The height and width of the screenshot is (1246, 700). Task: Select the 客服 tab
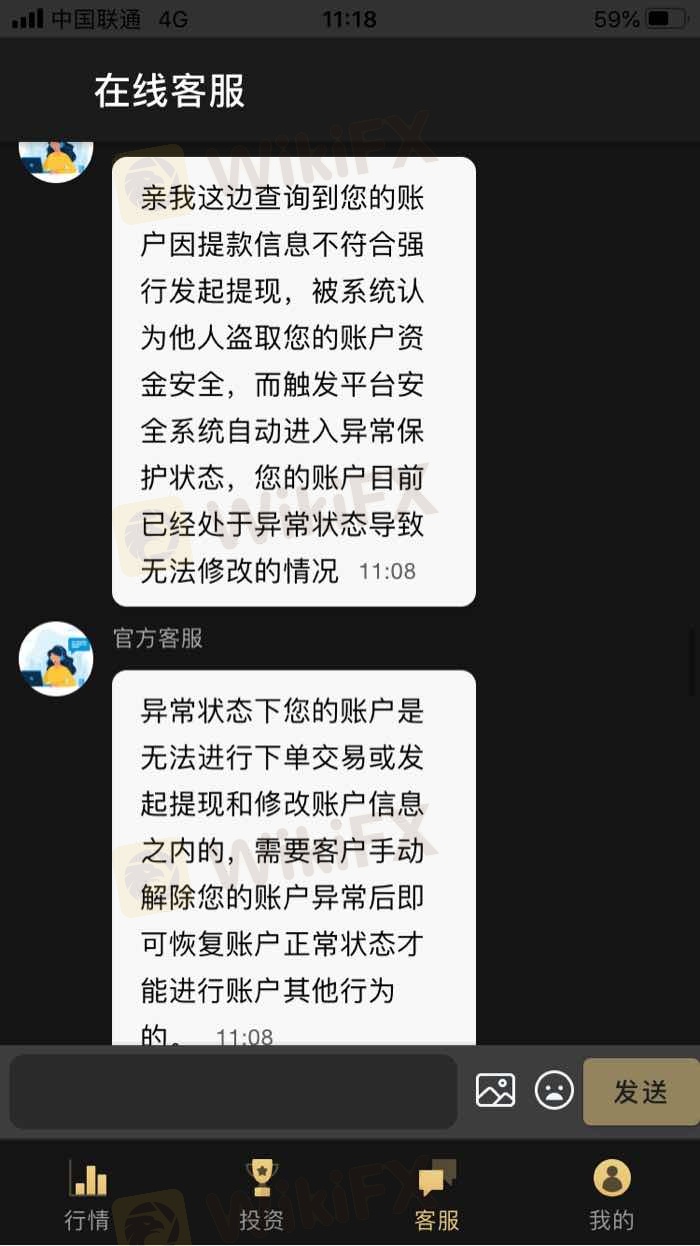437,1195
